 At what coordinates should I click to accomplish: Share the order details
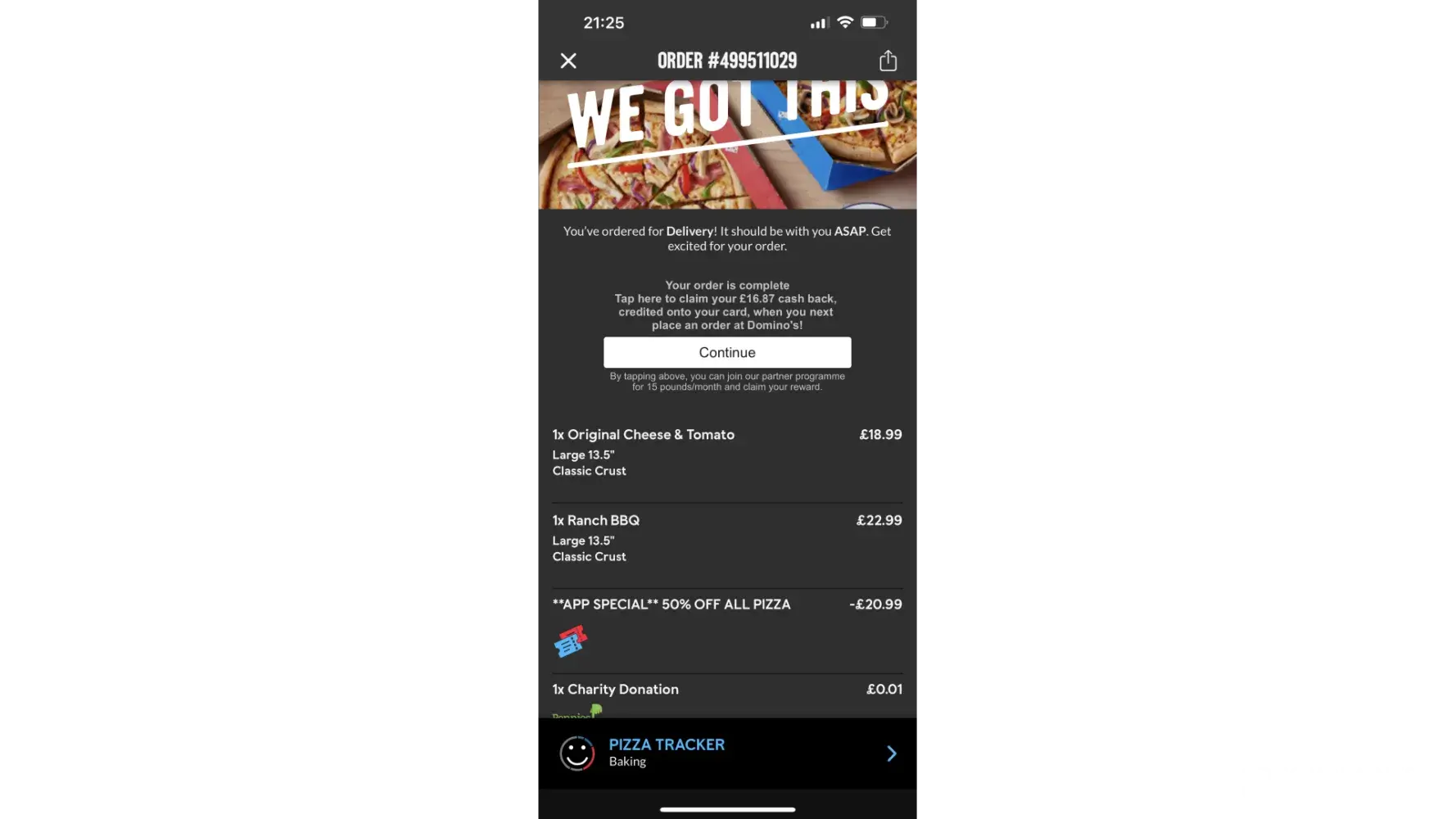click(x=888, y=61)
